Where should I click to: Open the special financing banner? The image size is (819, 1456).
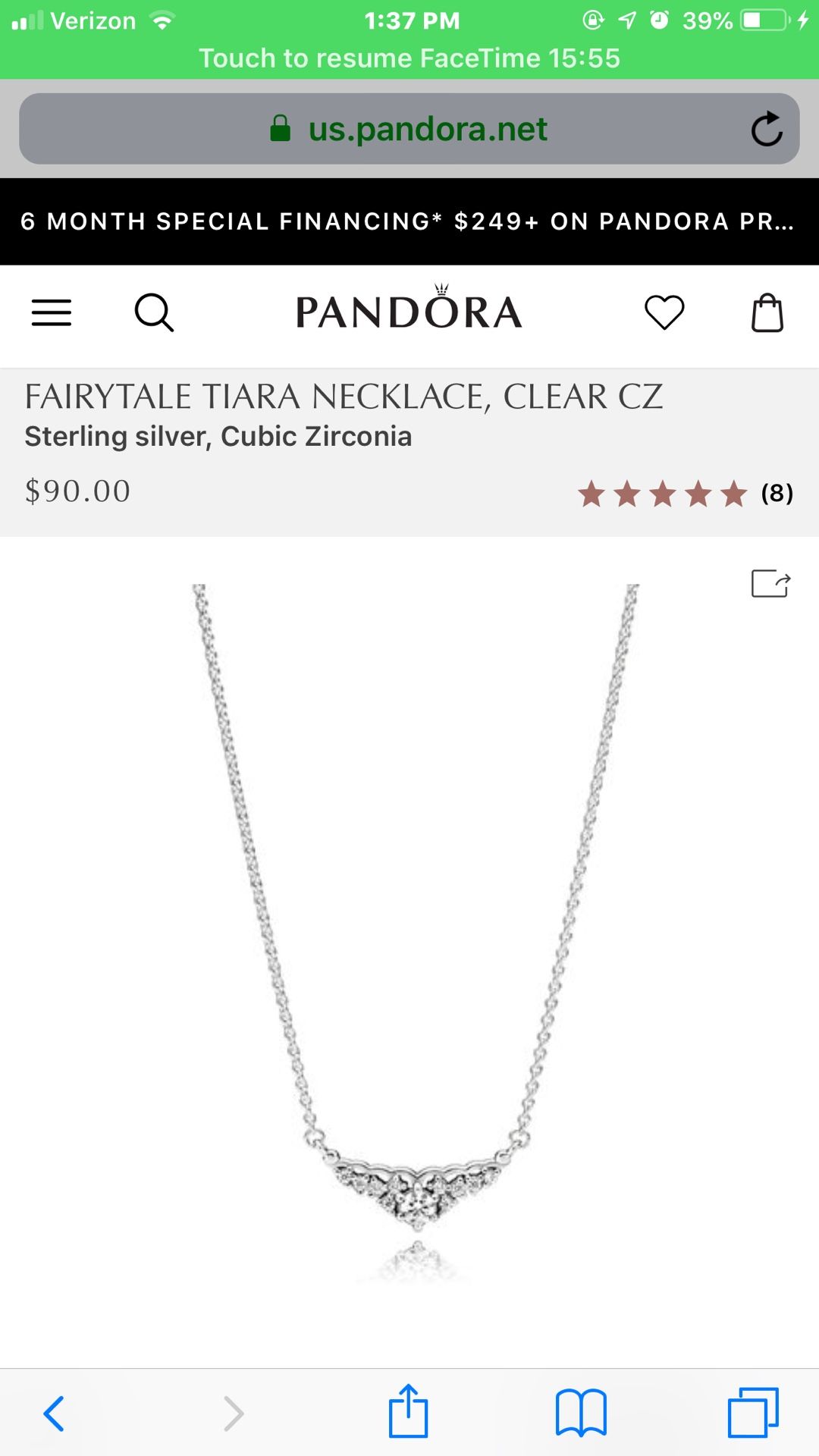pos(409,221)
